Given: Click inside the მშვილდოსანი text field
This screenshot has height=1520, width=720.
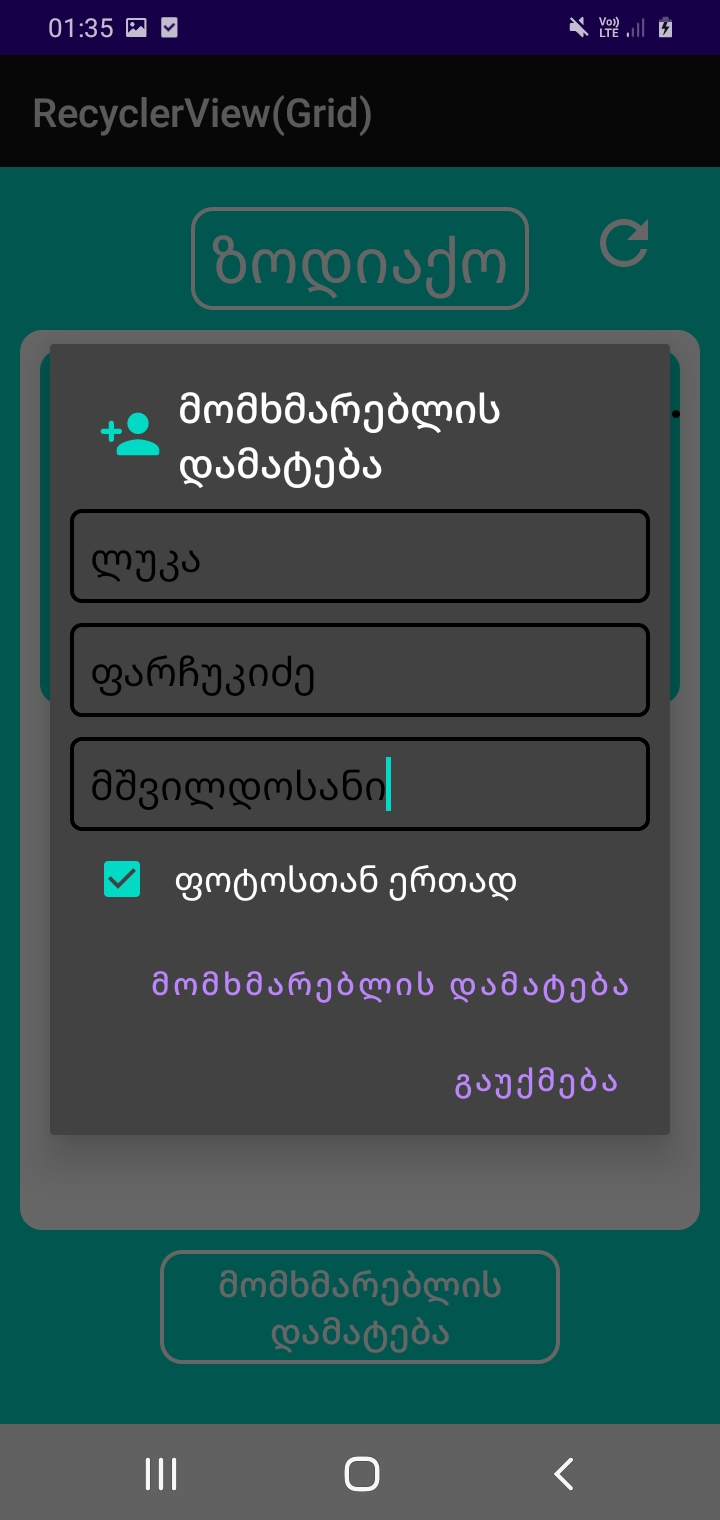Looking at the screenshot, I should click(x=360, y=784).
